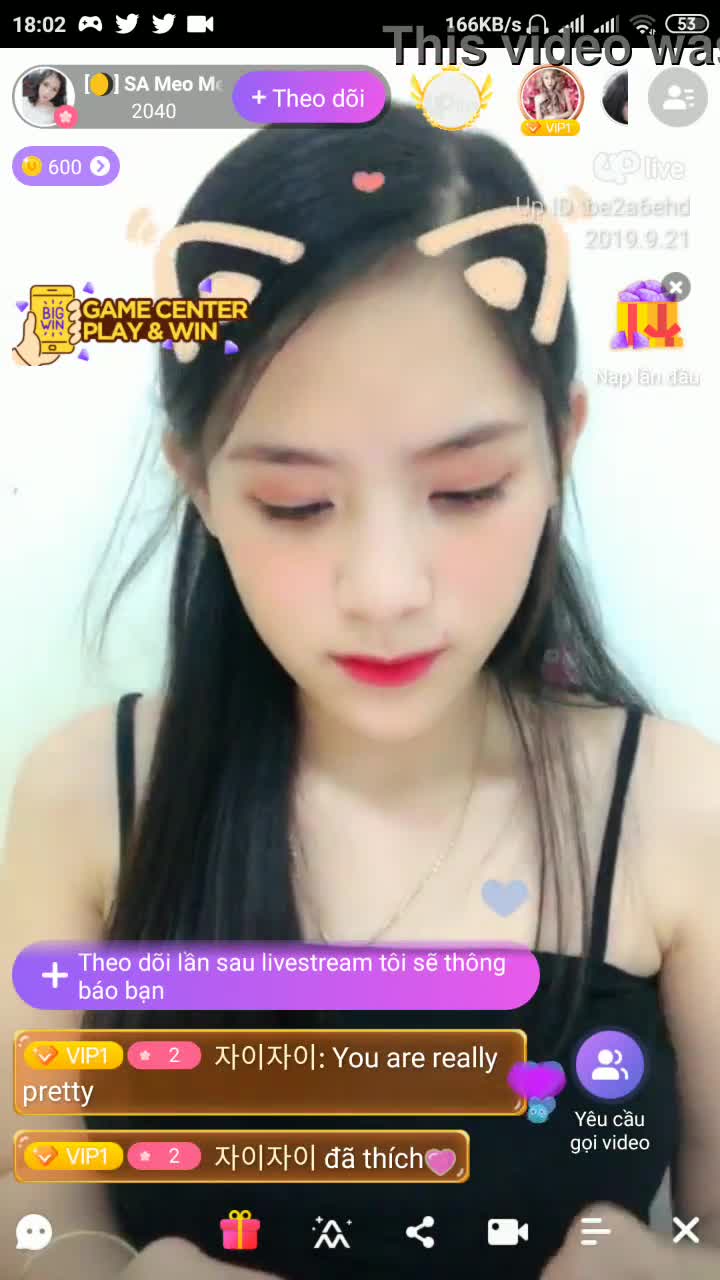Dismiss the Nạp lần đầu gift promo
The width and height of the screenshot is (720, 1280).
[676, 288]
